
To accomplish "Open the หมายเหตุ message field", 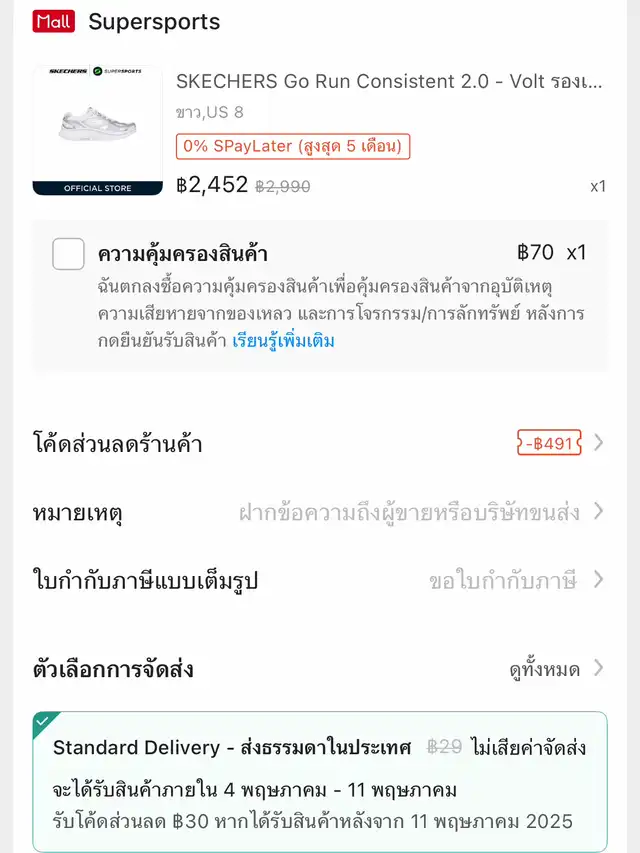I will [x=408, y=512].
